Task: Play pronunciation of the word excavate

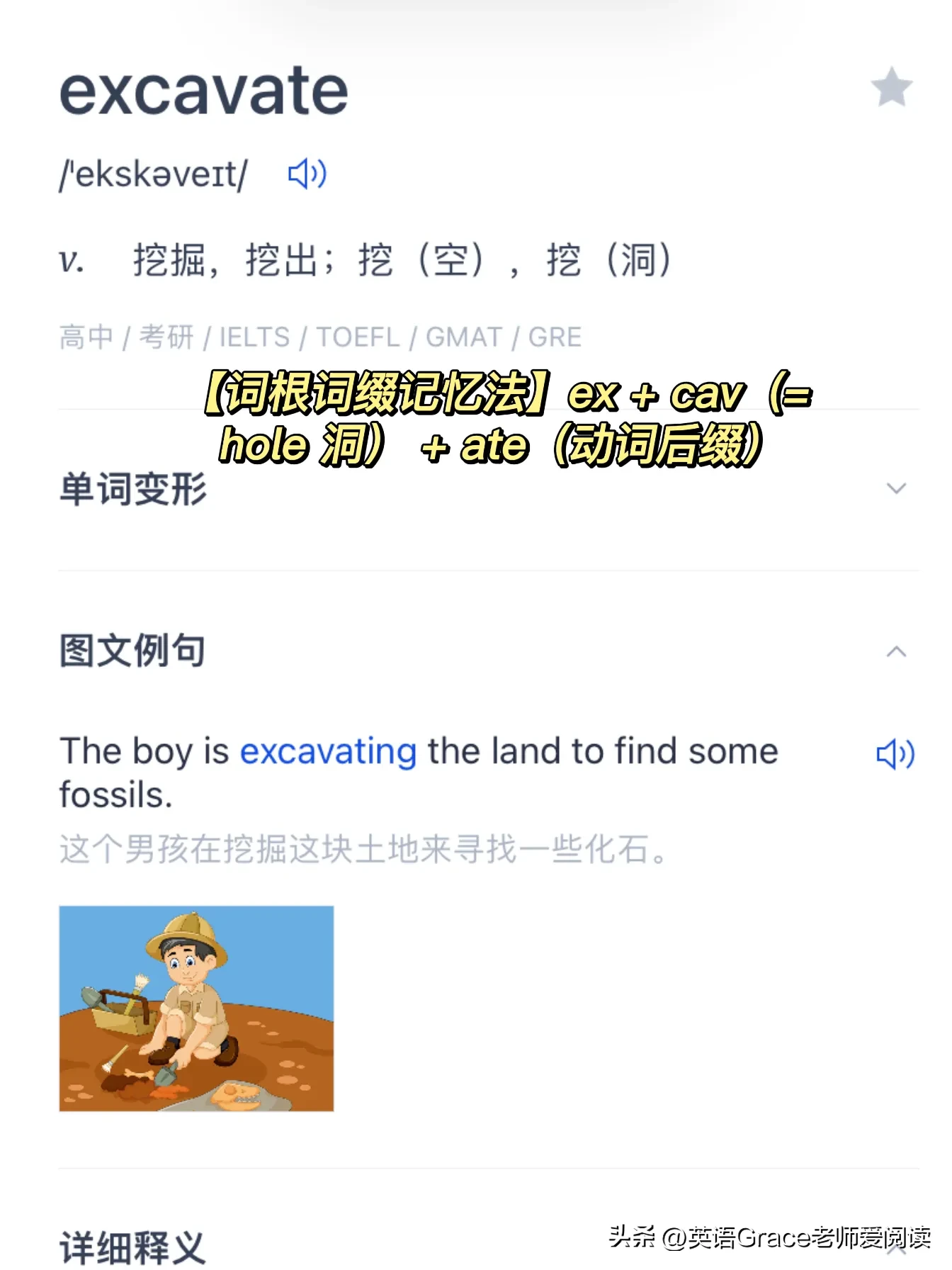Action: pyautogui.click(x=307, y=174)
